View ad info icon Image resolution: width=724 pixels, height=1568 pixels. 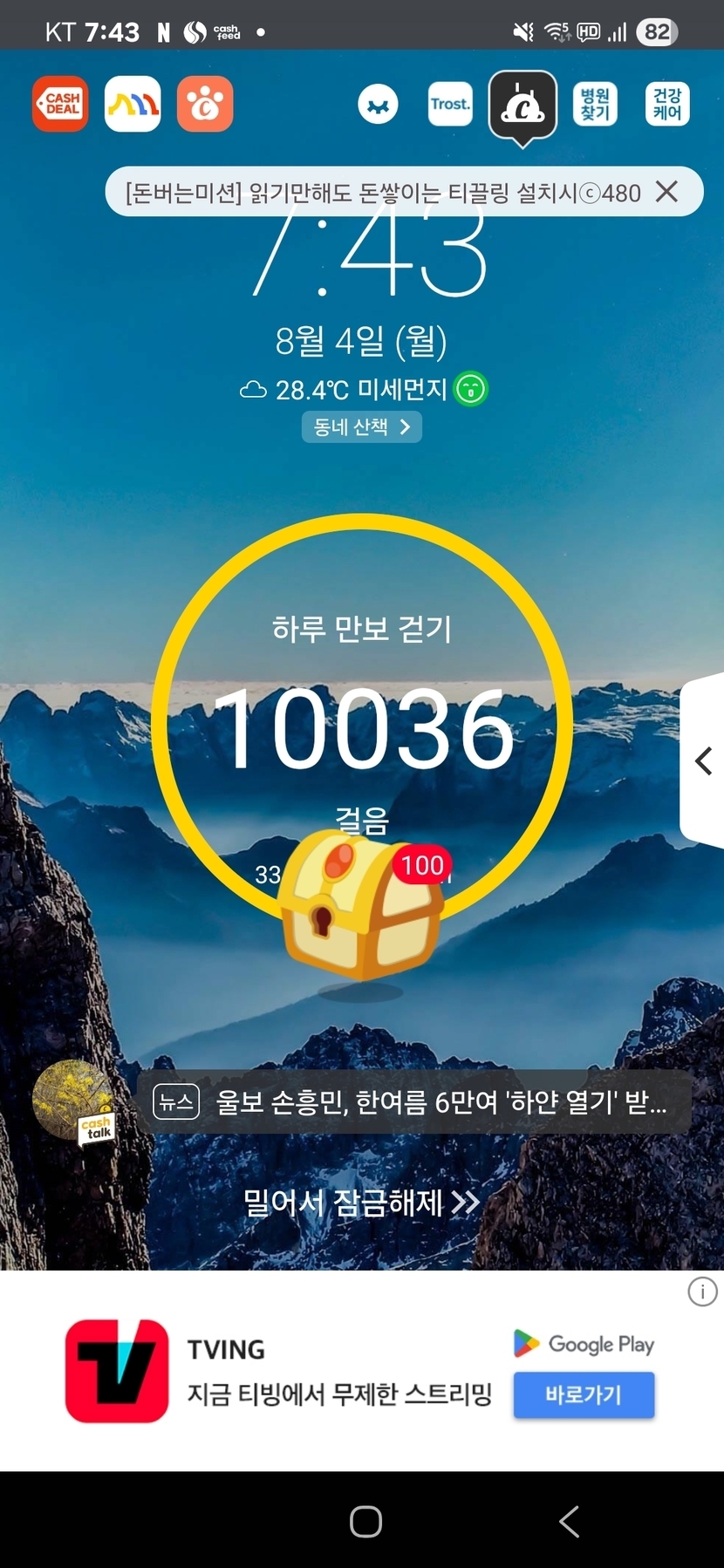702,1292
